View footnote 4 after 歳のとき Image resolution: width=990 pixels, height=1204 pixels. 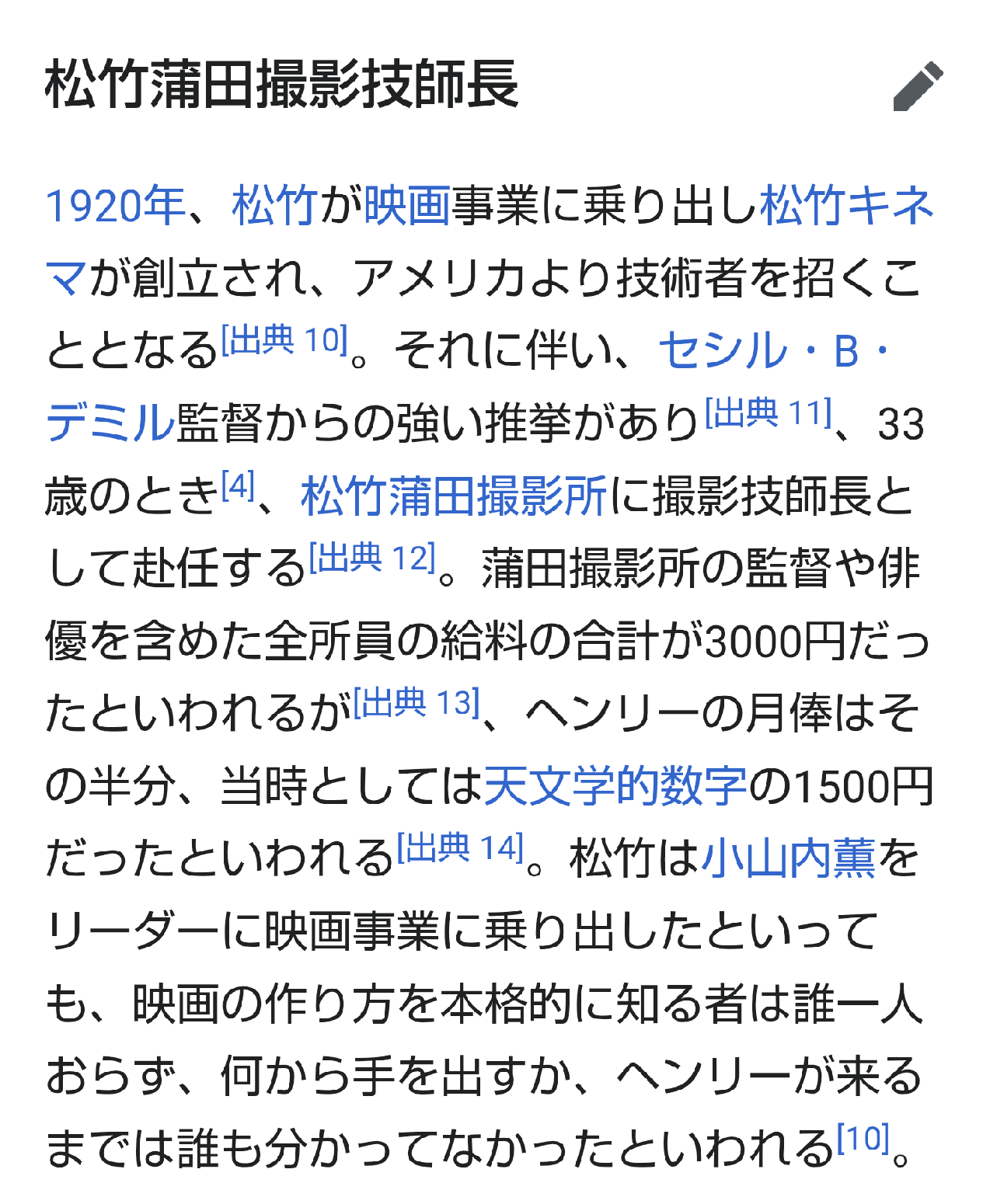point(239,485)
